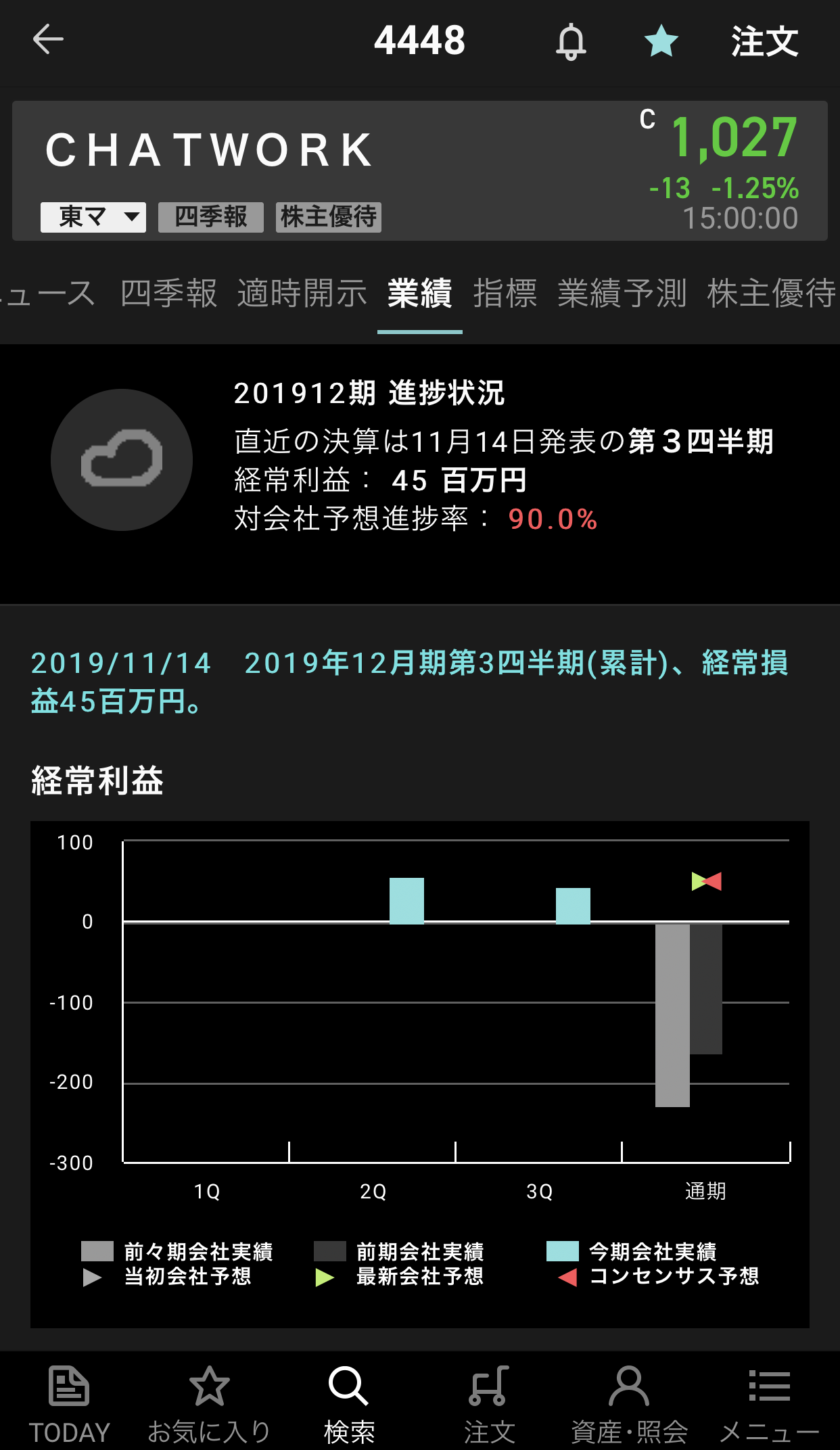Open 資産・照会 in bottom navigation

click(629, 1405)
